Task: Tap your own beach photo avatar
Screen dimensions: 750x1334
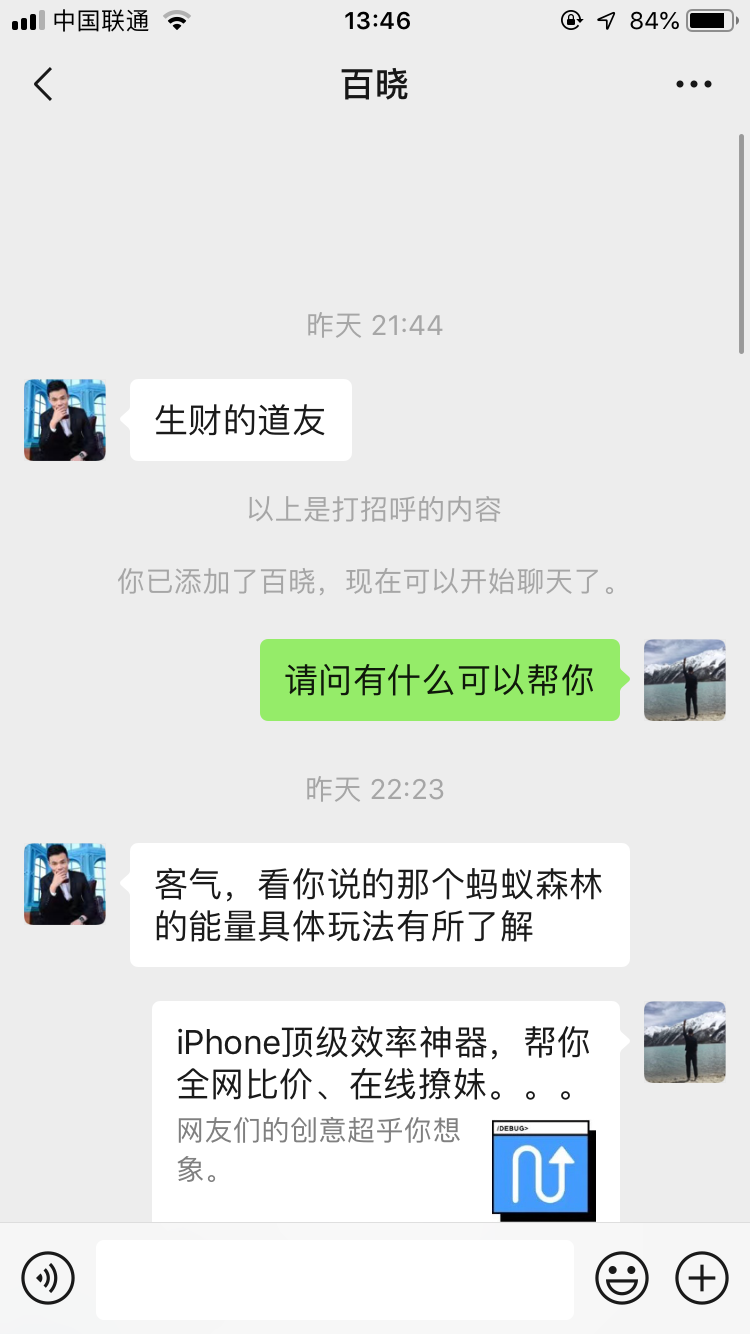Action: coord(684,680)
